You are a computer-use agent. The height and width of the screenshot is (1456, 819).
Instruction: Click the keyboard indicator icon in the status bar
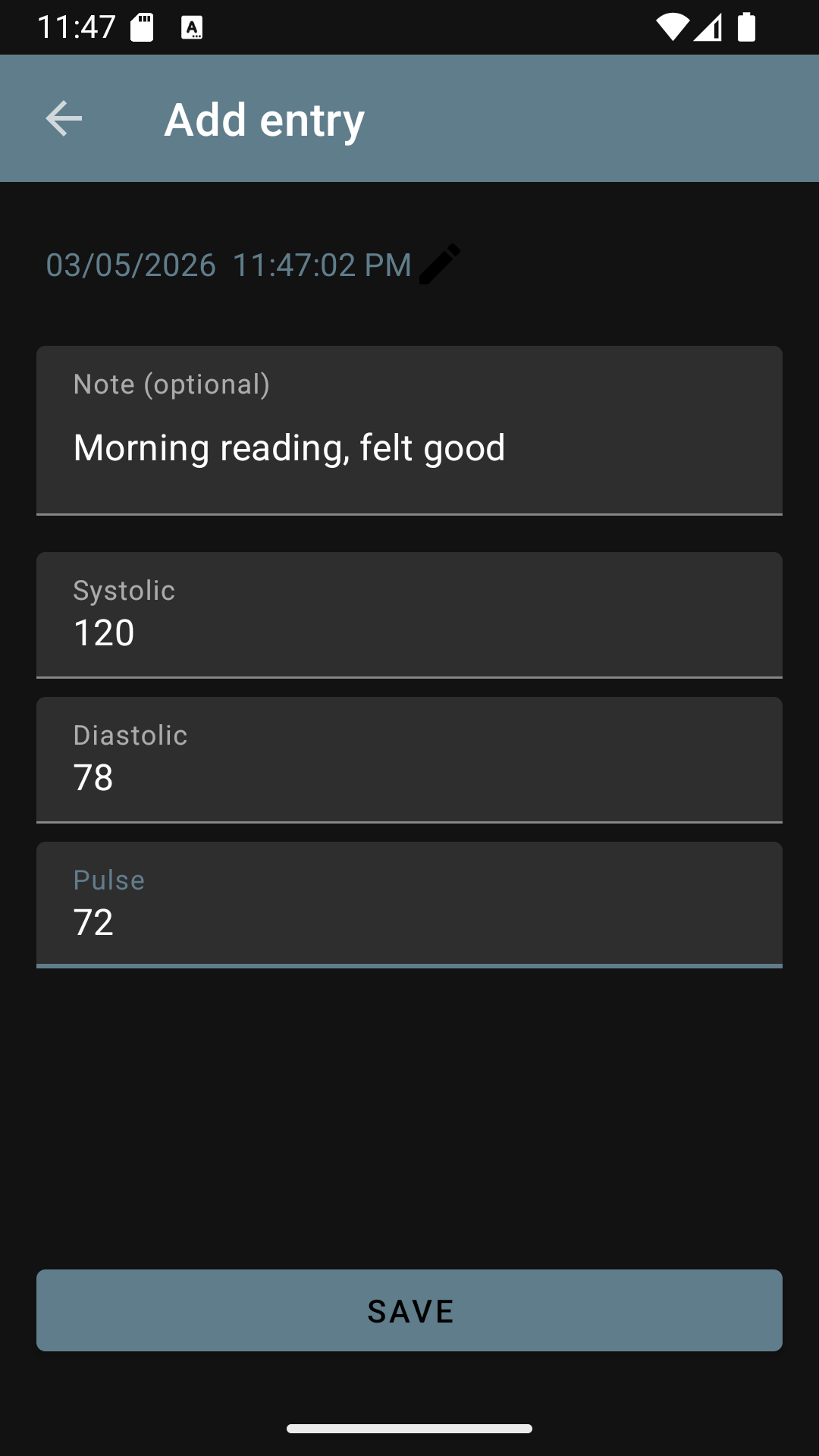click(192, 27)
